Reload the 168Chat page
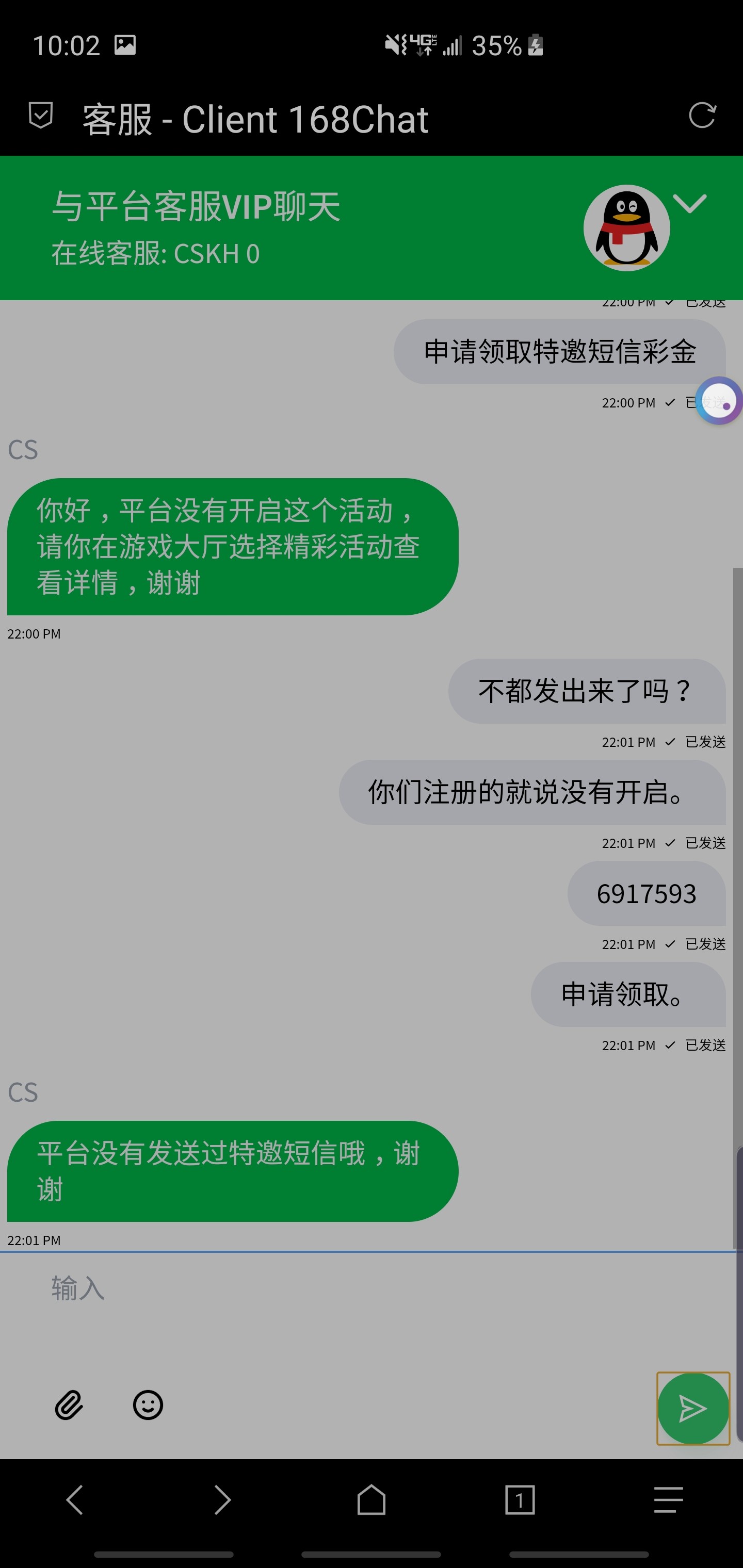 [x=702, y=116]
